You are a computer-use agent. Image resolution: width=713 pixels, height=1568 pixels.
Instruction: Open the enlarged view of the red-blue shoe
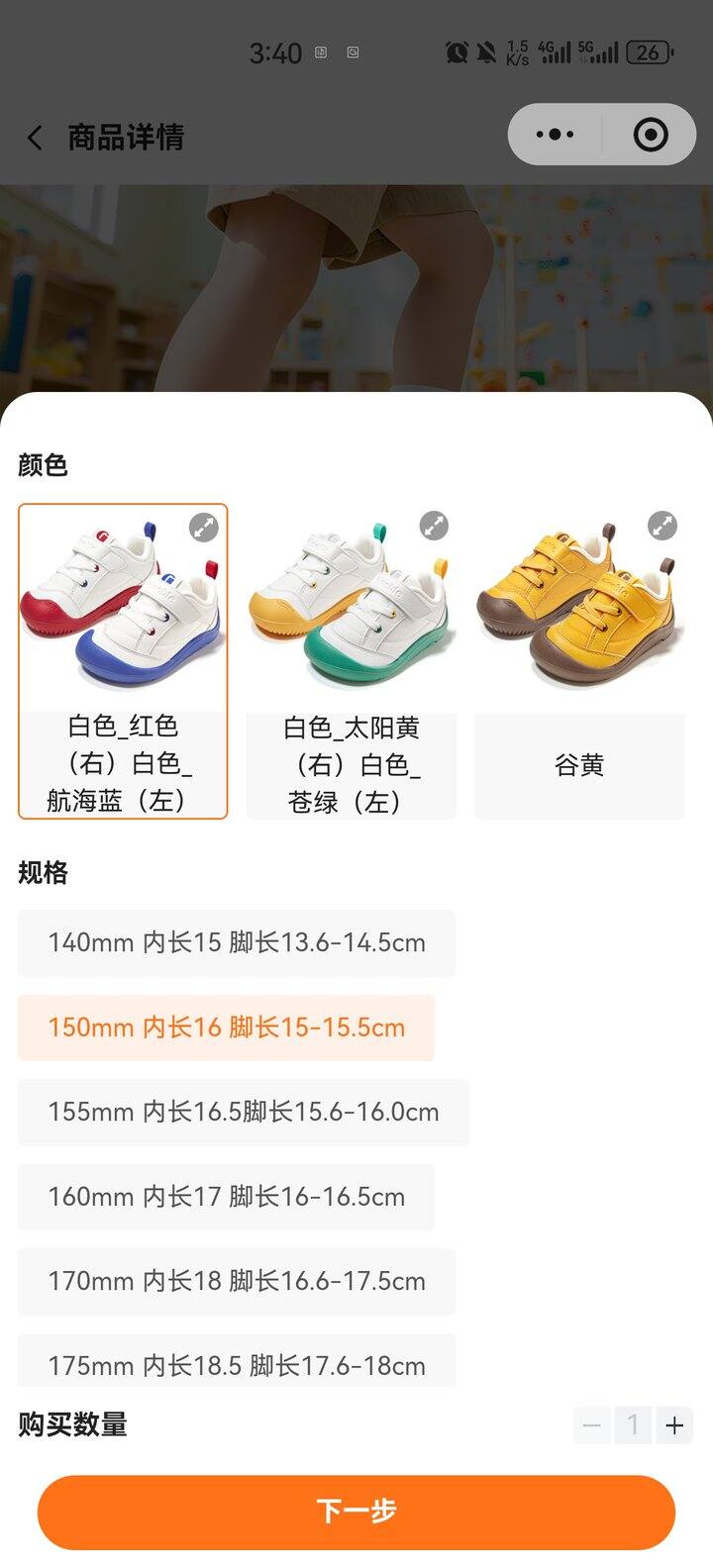pyautogui.click(x=201, y=527)
